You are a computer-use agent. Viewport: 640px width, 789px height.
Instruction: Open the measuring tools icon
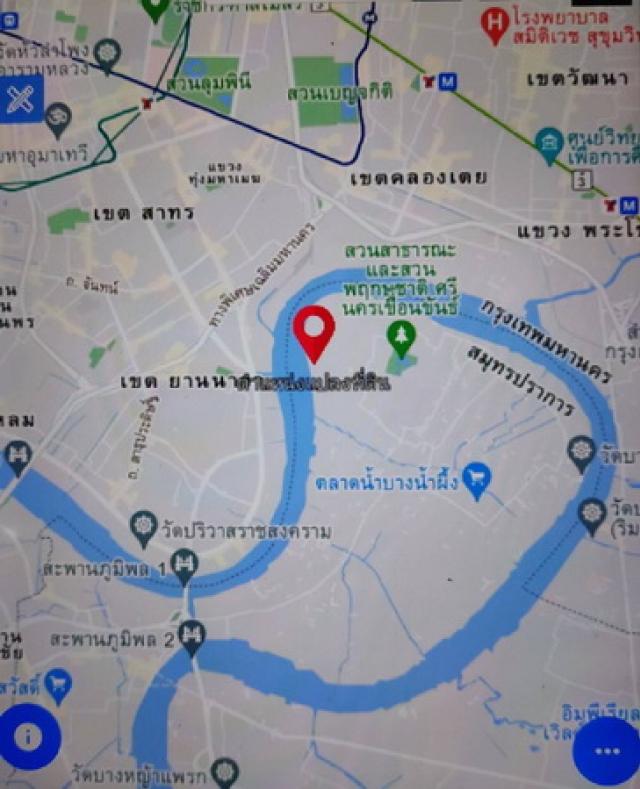point(22,99)
